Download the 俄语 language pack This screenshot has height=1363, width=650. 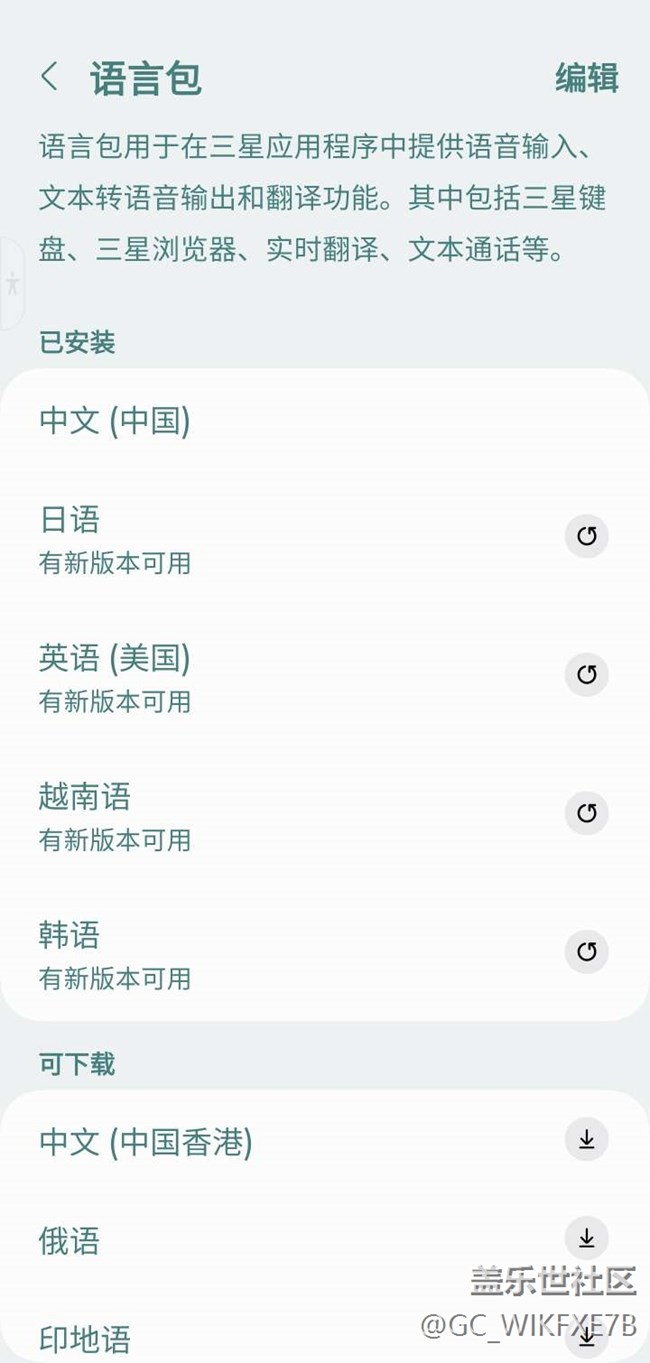pyautogui.click(x=586, y=1239)
